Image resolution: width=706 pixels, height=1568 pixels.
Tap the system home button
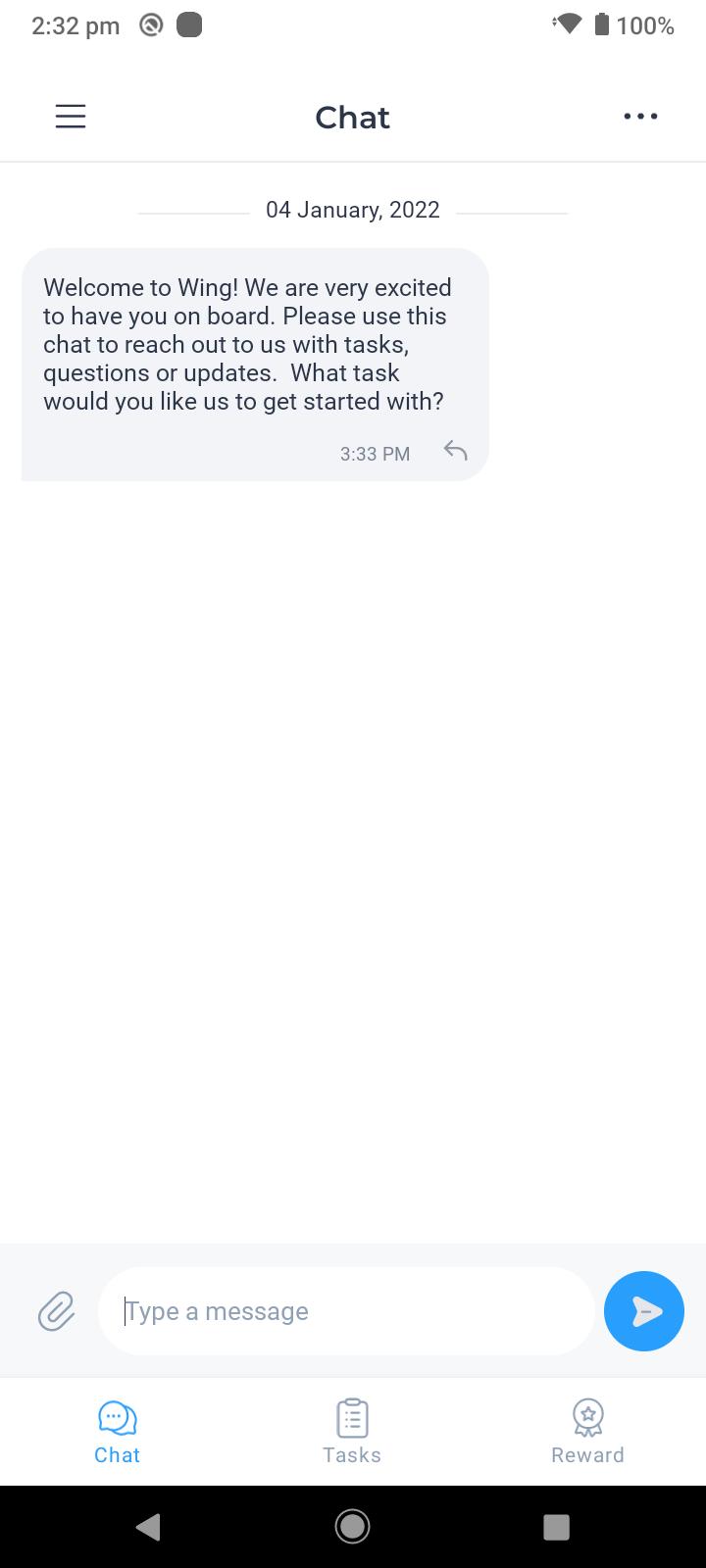tap(352, 1527)
